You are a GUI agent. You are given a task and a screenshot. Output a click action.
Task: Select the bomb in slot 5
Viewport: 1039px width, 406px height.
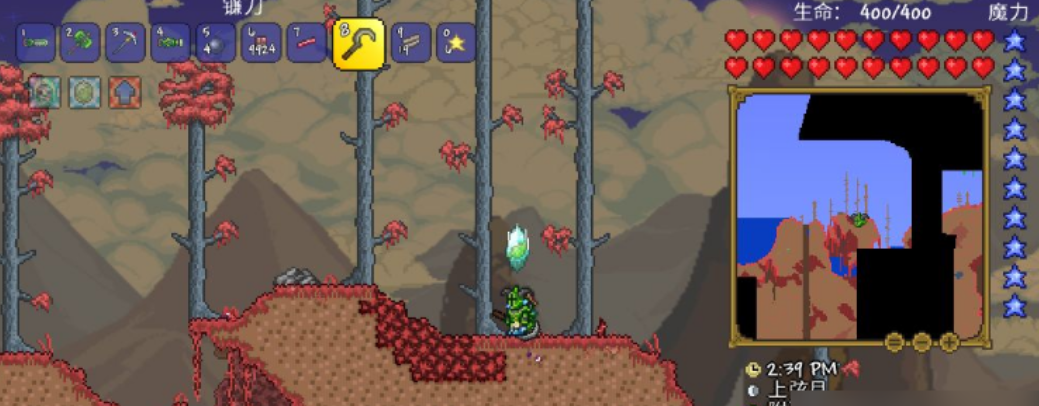point(215,43)
